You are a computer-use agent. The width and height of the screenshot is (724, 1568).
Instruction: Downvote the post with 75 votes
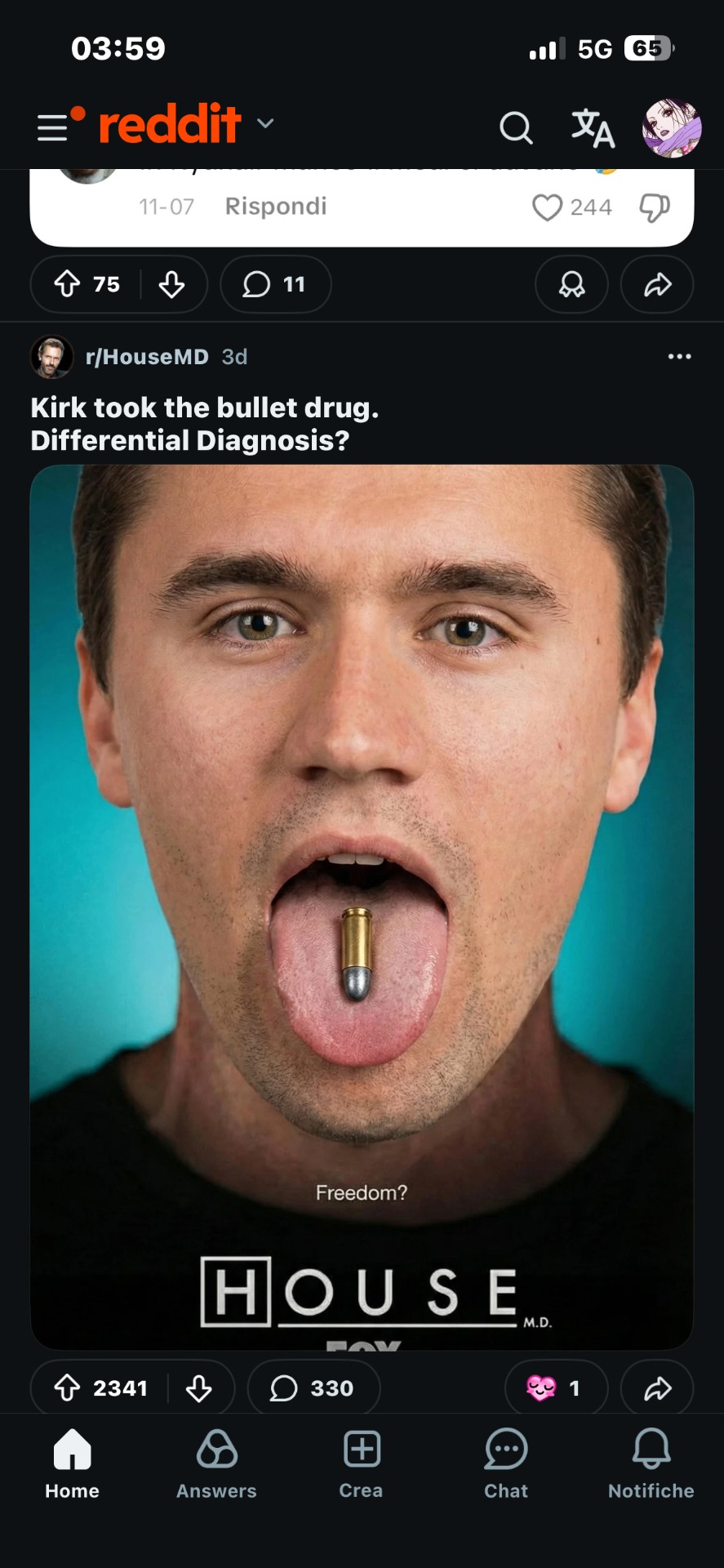click(x=171, y=284)
